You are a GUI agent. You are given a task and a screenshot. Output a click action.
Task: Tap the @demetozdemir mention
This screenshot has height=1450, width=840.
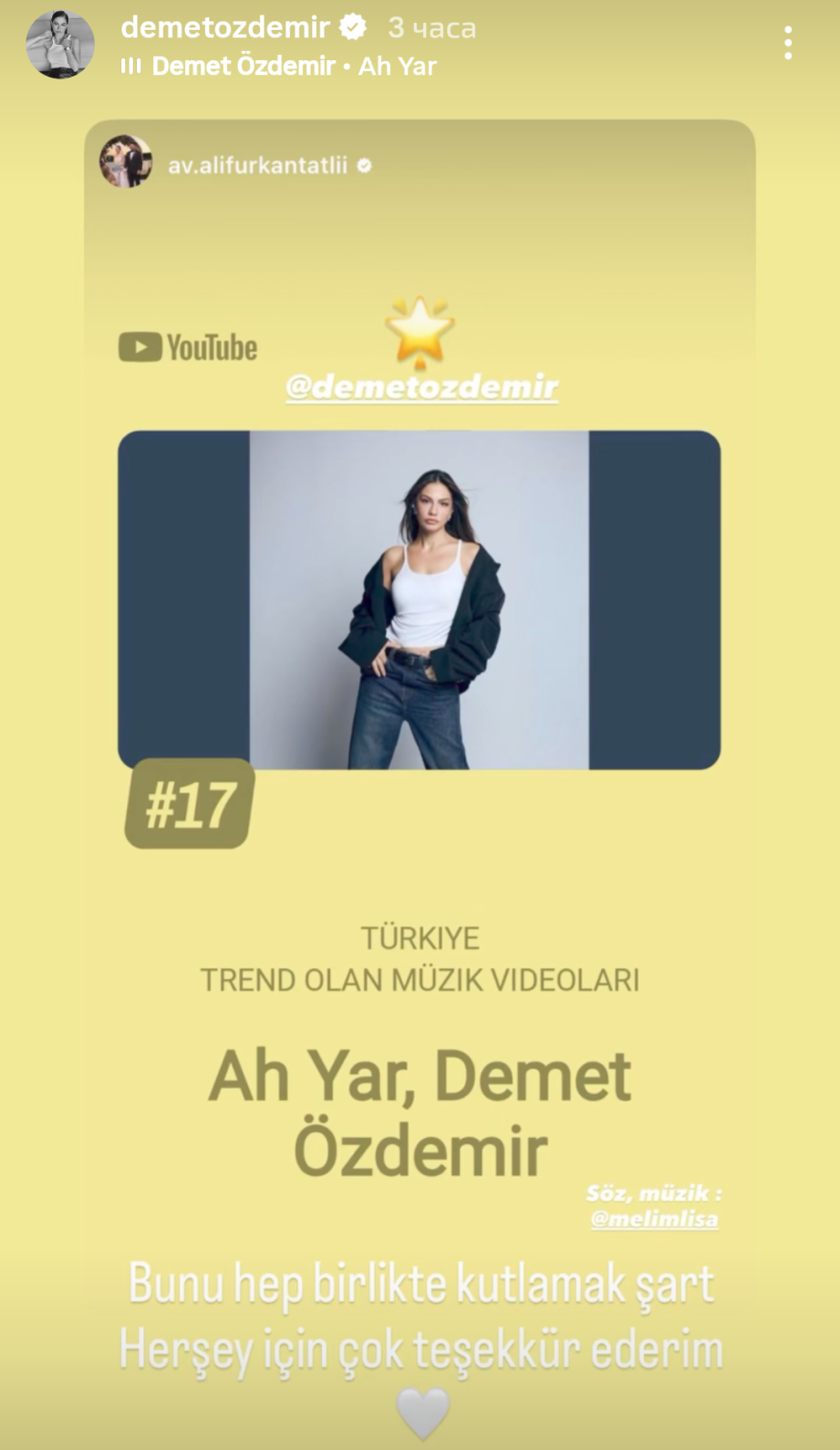point(421,387)
